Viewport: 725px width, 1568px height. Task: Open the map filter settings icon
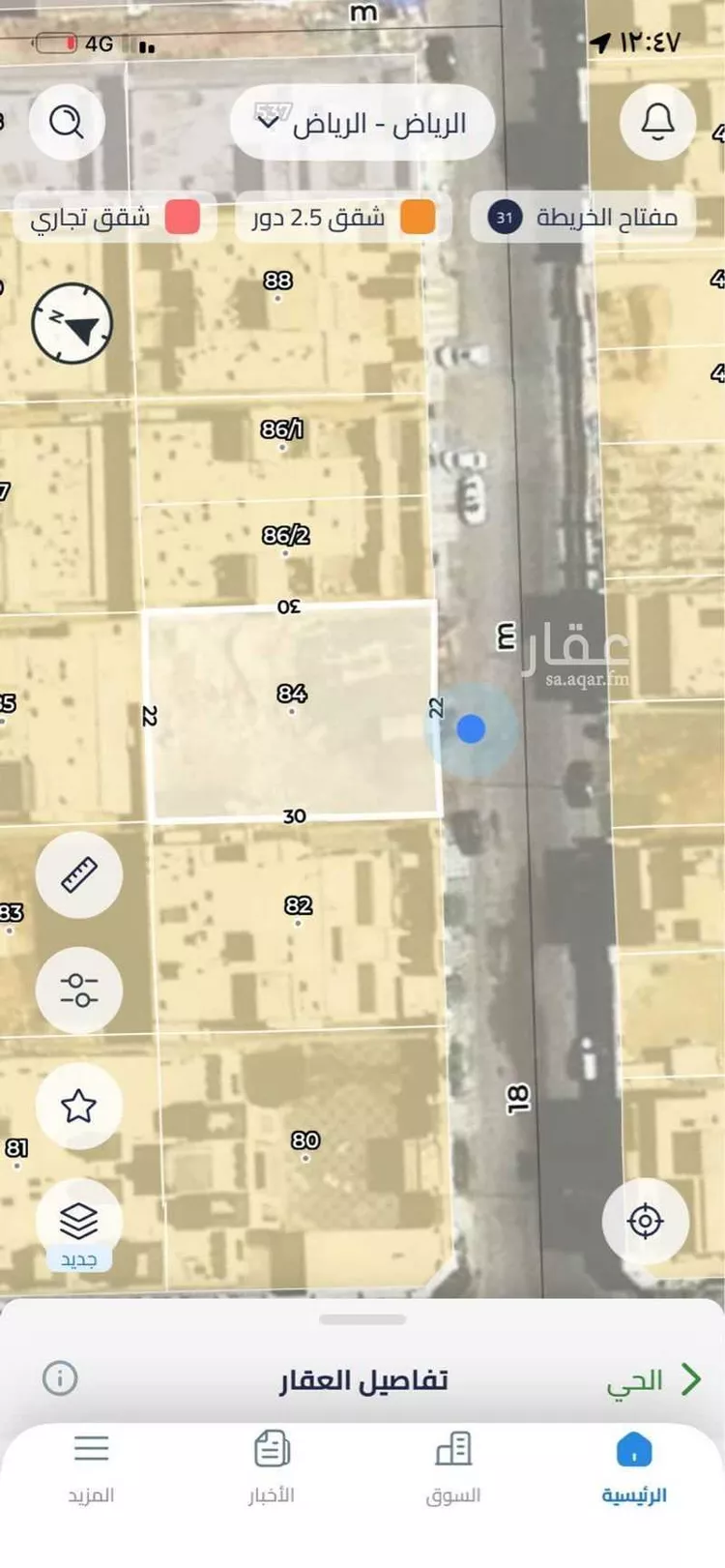[x=78, y=991]
